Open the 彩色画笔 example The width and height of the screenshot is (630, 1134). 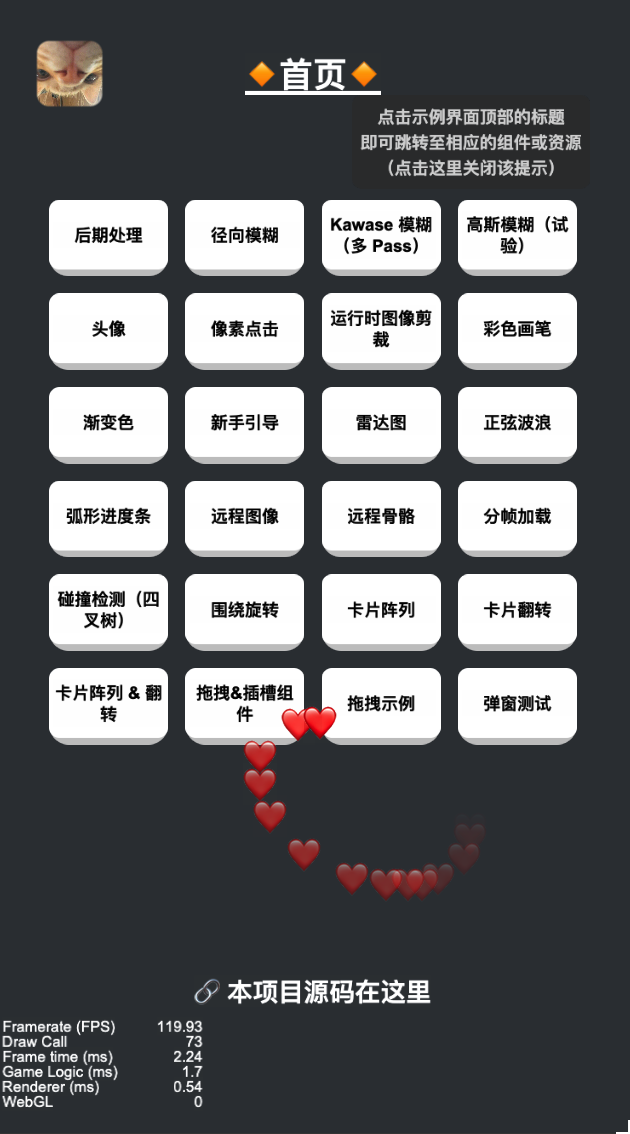pos(517,329)
